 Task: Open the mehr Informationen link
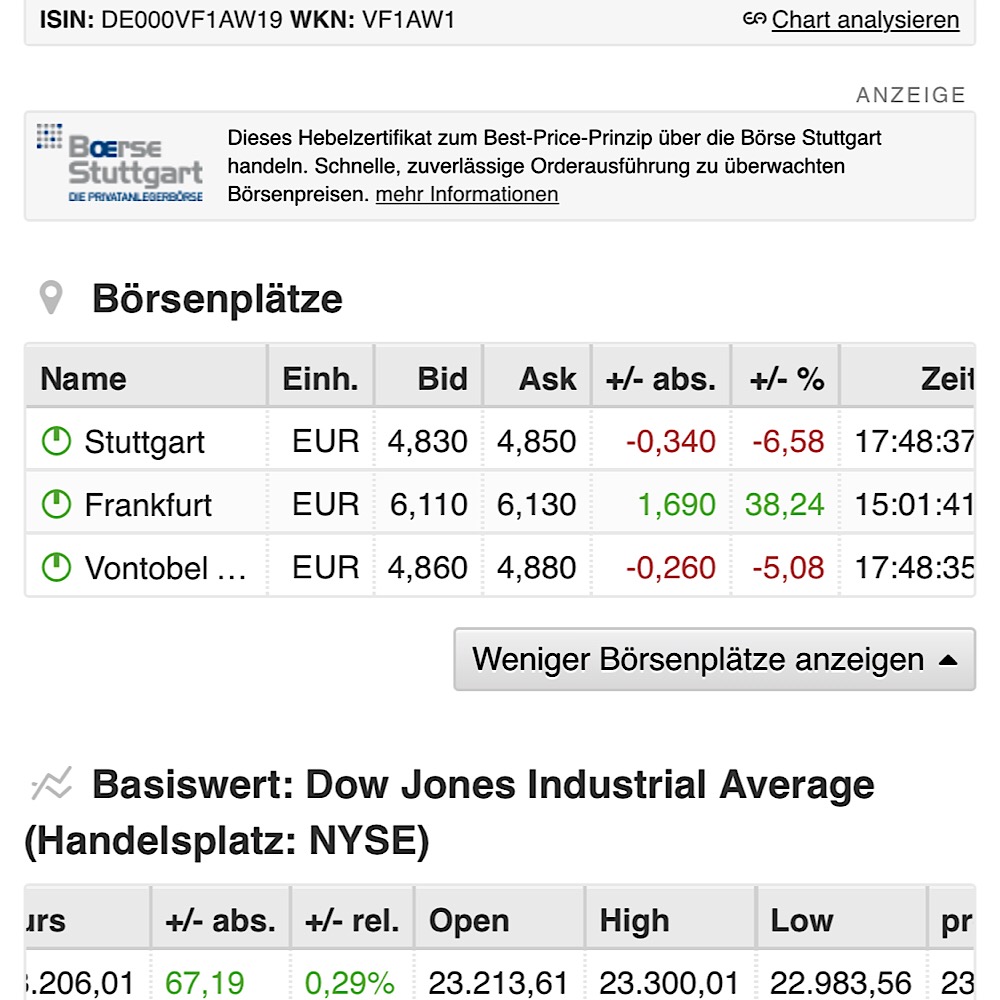point(466,194)
